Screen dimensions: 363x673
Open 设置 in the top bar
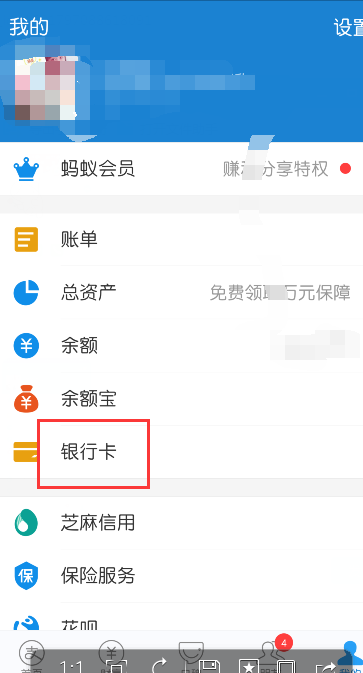point(348,27)
